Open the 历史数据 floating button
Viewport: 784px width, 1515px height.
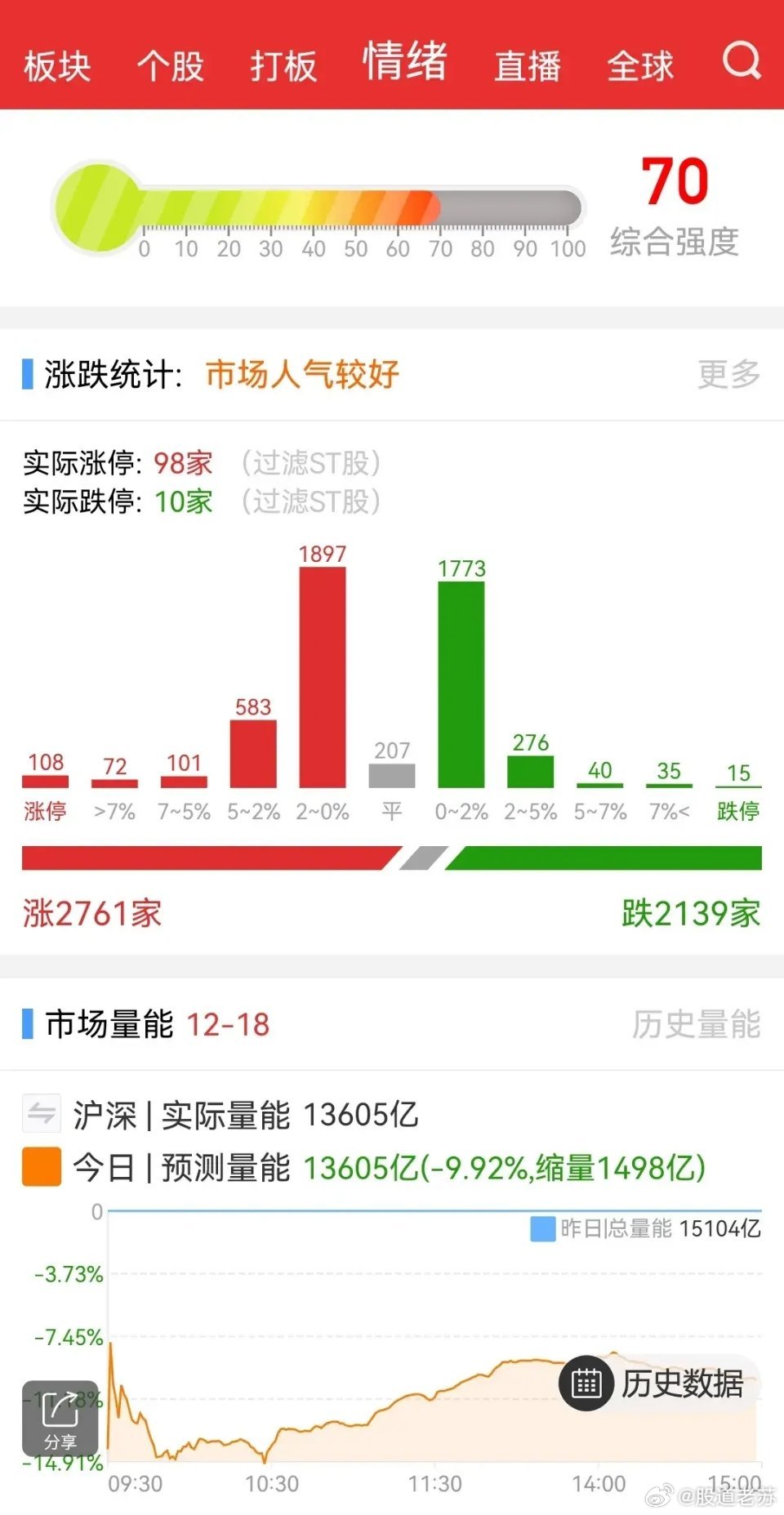click(659, 1384)
